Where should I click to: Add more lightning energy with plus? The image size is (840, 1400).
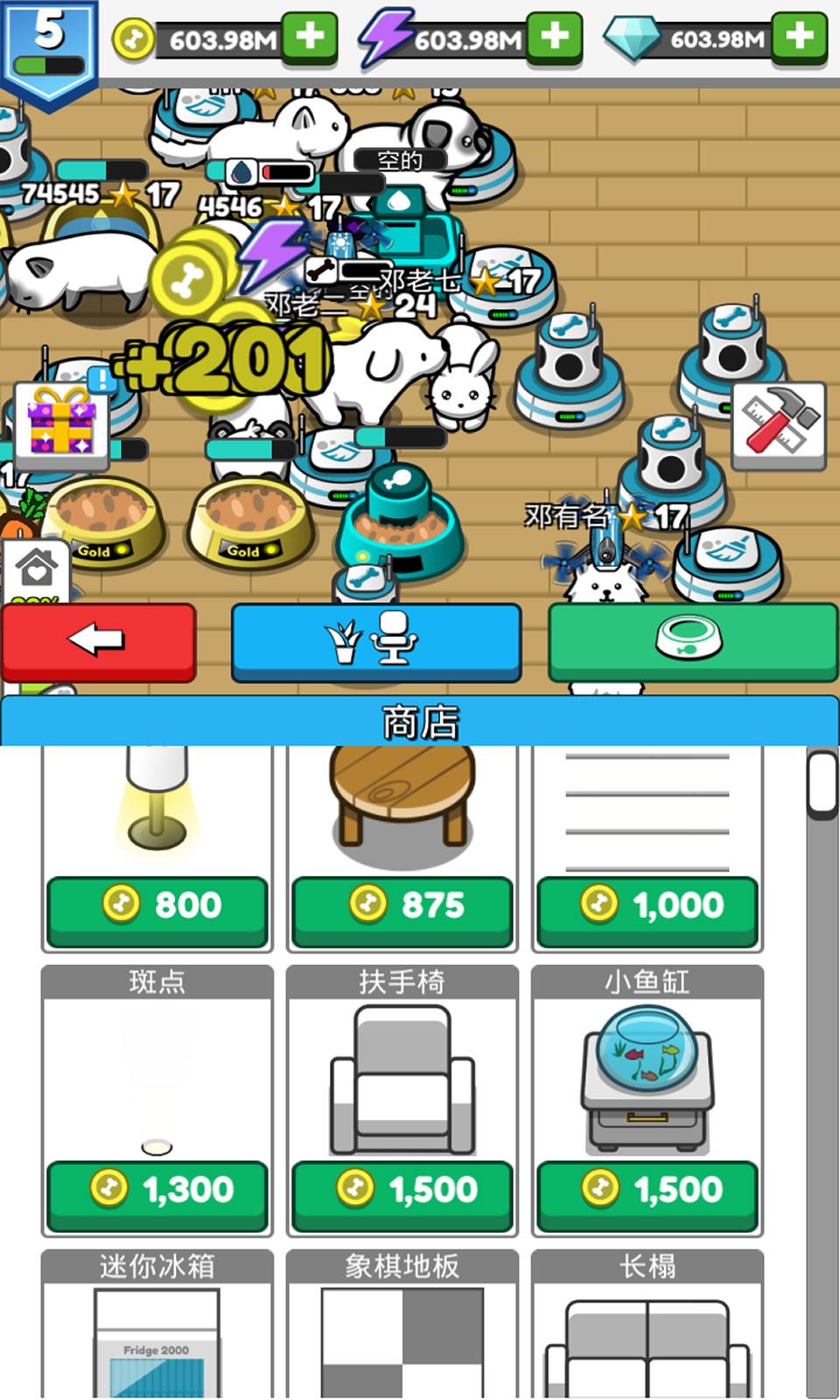point(555,38)
